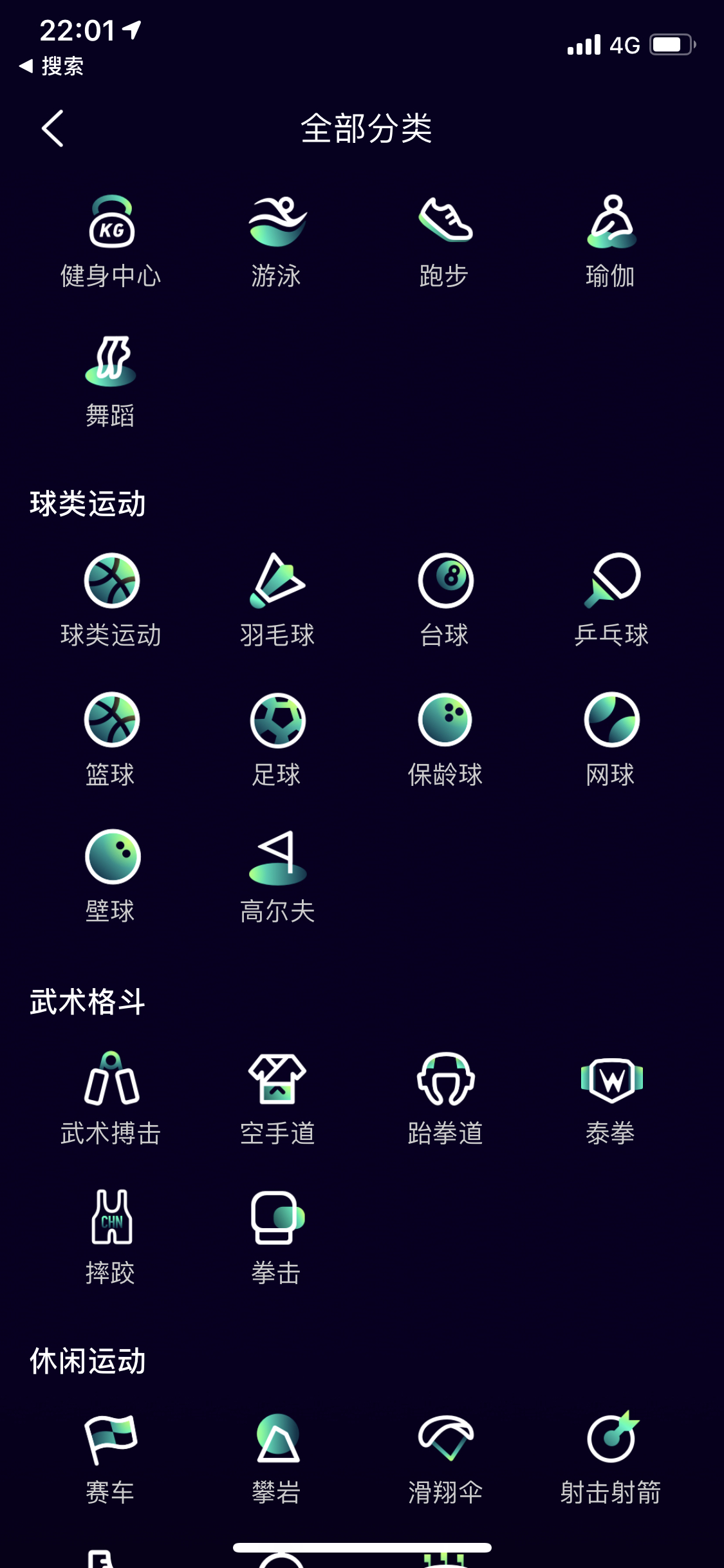724x1568 pixels.
Task: Choose the 乒乓球 category
Action: 611,600
